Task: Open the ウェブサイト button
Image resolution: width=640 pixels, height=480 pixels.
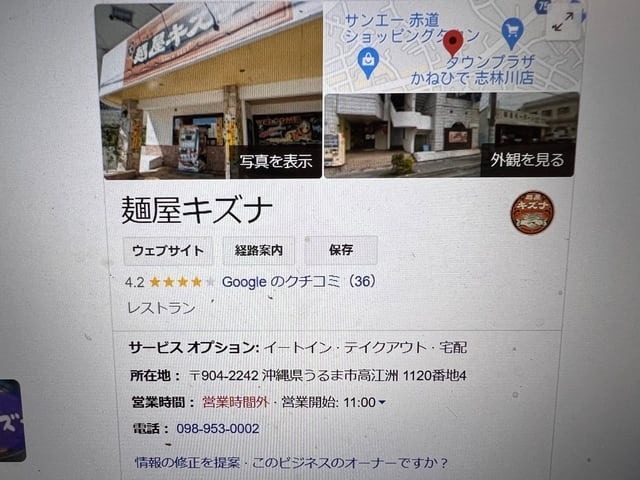Action: point(168,250)
